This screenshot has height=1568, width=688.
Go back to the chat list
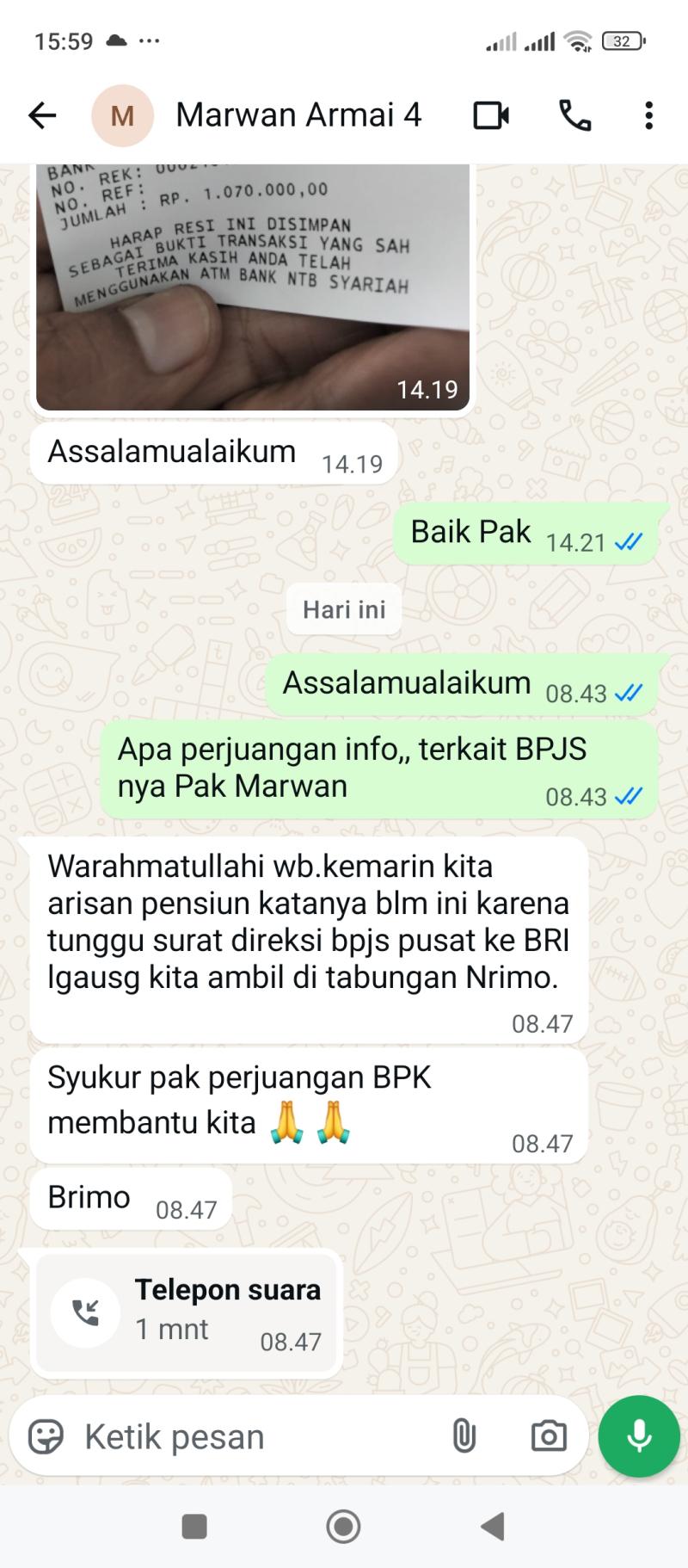(42, 115)
